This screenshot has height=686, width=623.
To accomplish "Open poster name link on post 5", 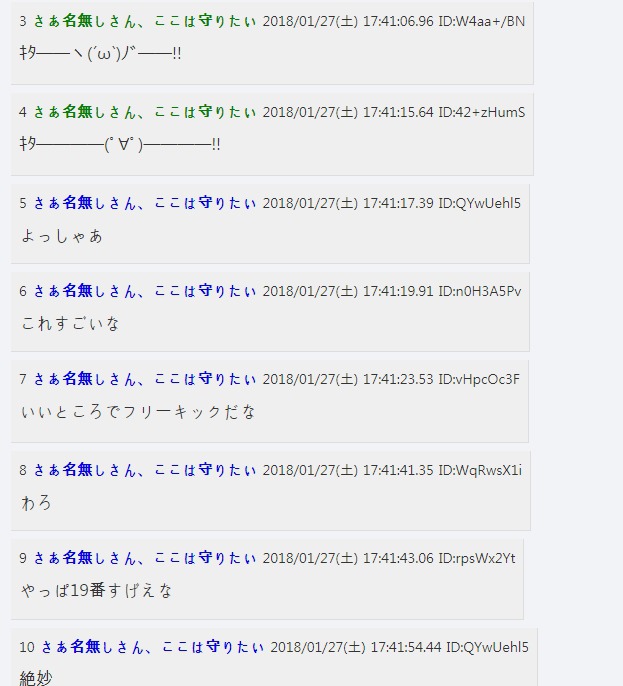I will click(144, 203).
